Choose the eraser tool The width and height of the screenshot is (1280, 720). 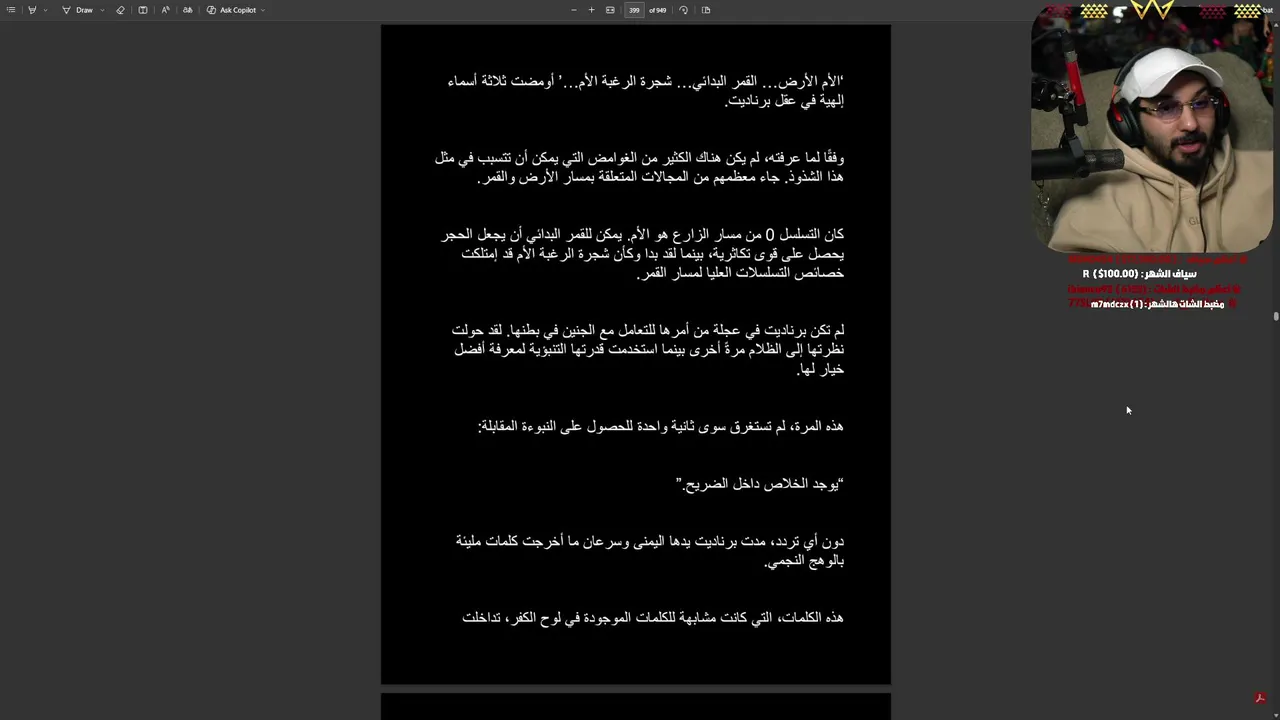120,10
